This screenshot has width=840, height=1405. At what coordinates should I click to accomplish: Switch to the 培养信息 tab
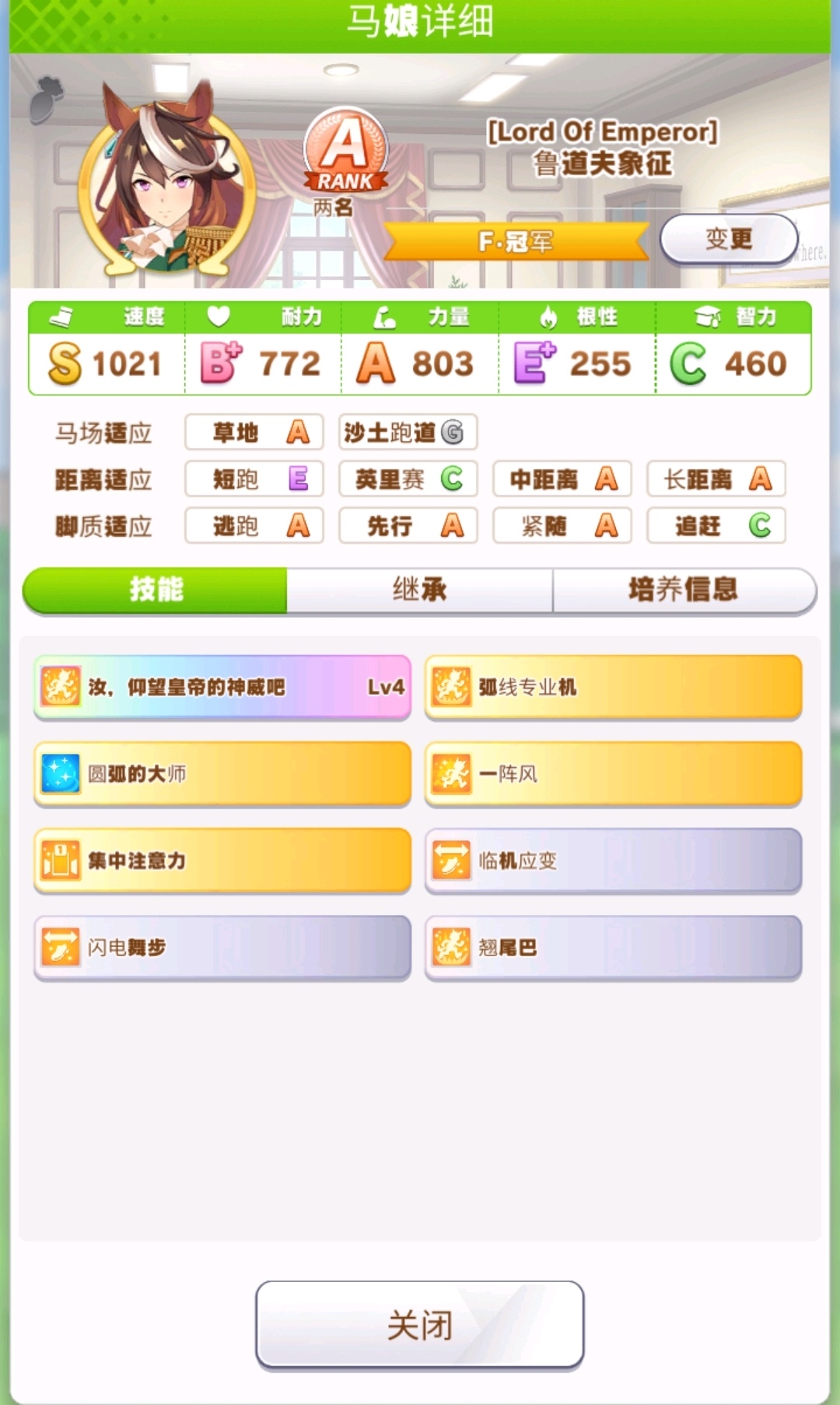pos(683,590)
